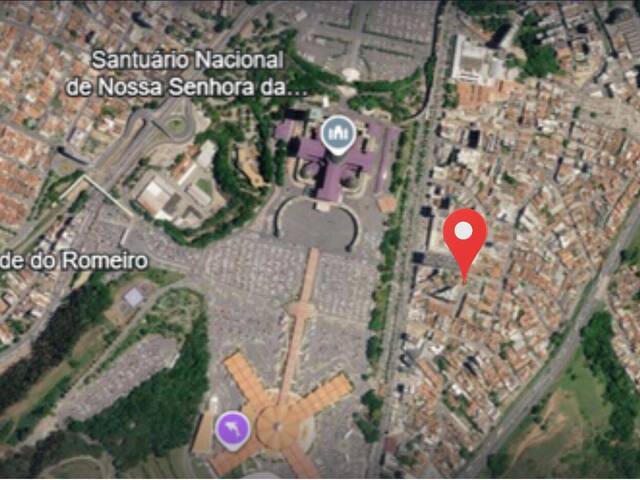Select the purple aquarium place marker
Screen dimensions: 640x480
click(232, 430)
